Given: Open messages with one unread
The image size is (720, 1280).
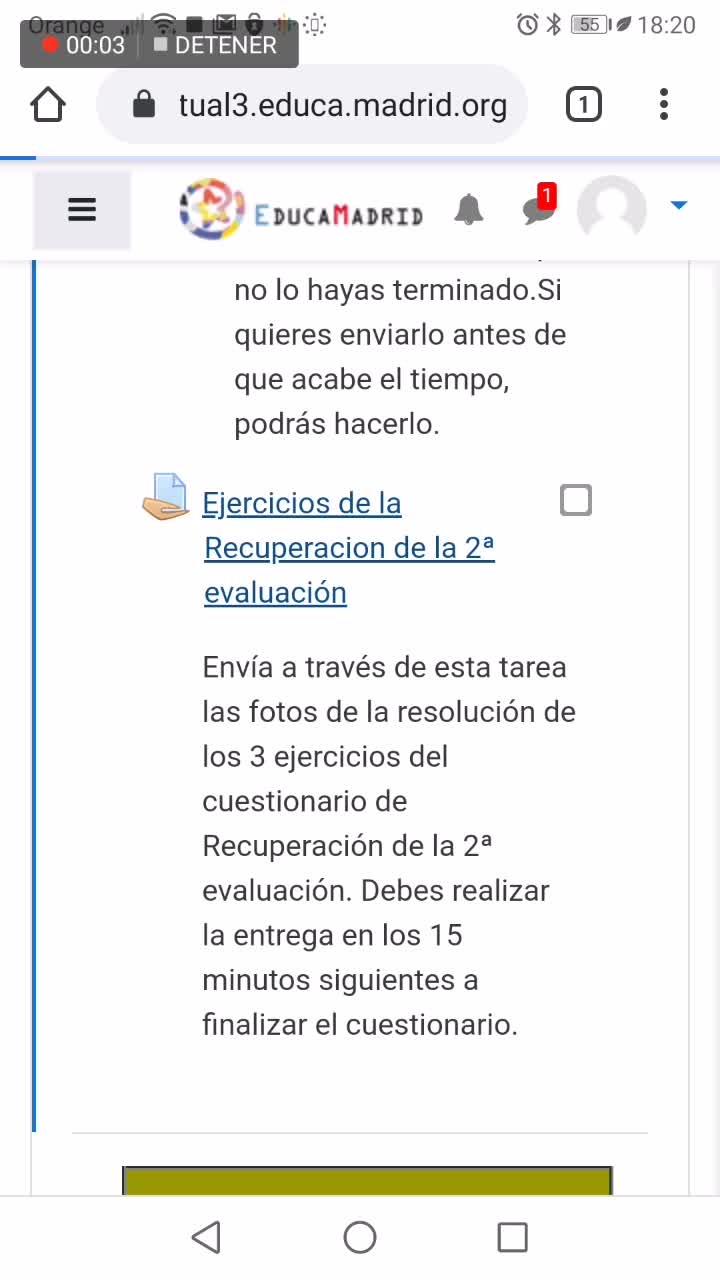Looking at the screenshot, I should (x=538, y=209).
